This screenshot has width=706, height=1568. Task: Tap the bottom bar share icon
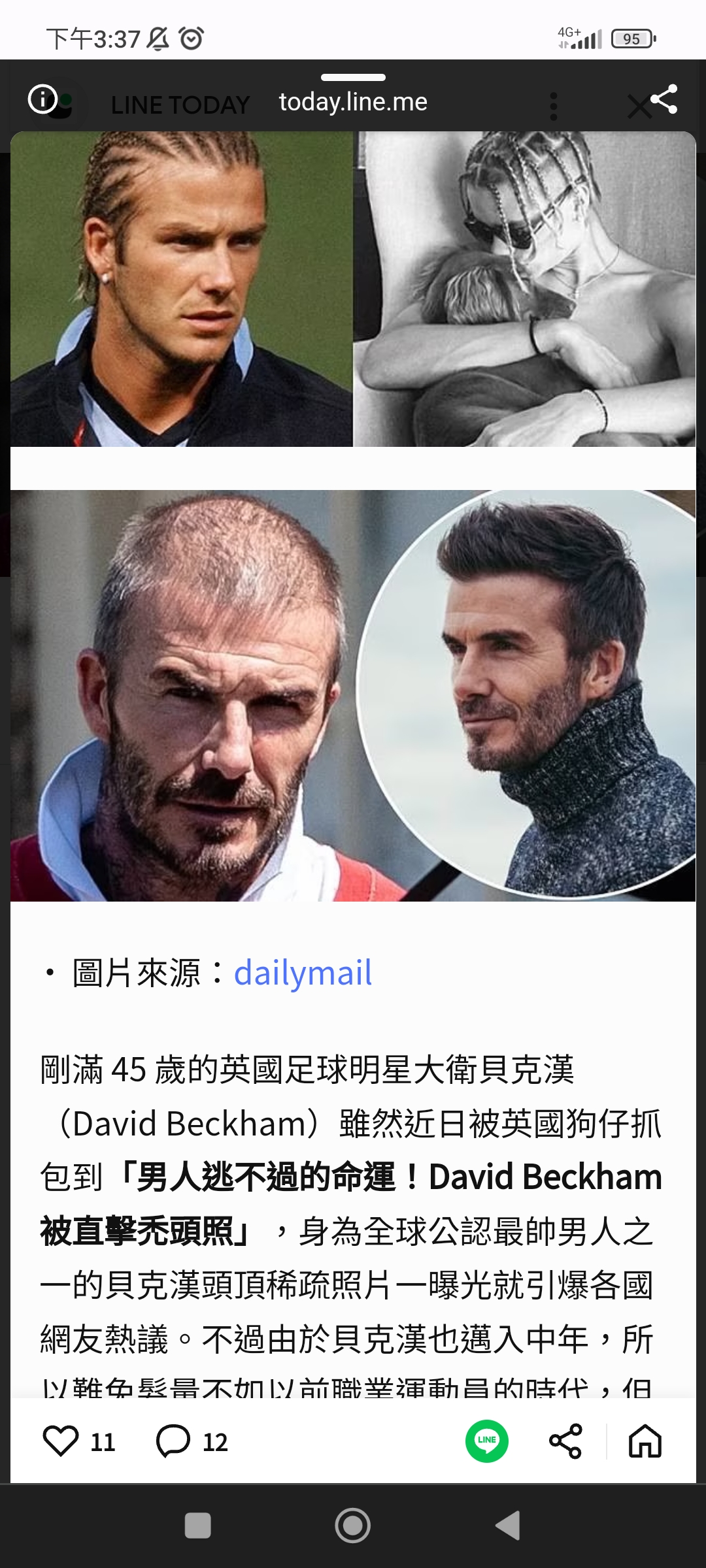(x=565, y=1441)
